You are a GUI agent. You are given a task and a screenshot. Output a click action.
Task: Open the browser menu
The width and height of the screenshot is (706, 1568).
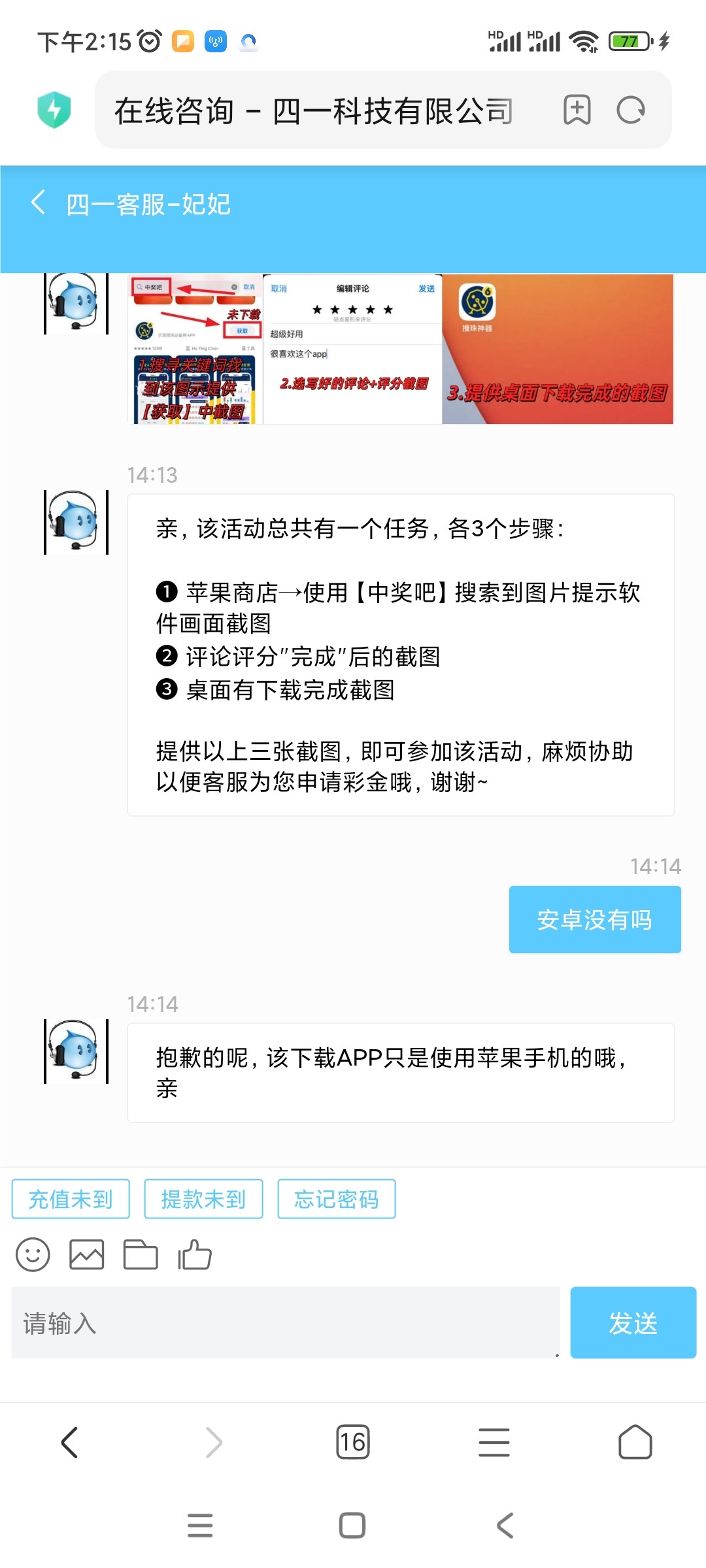coord(494,1443)
